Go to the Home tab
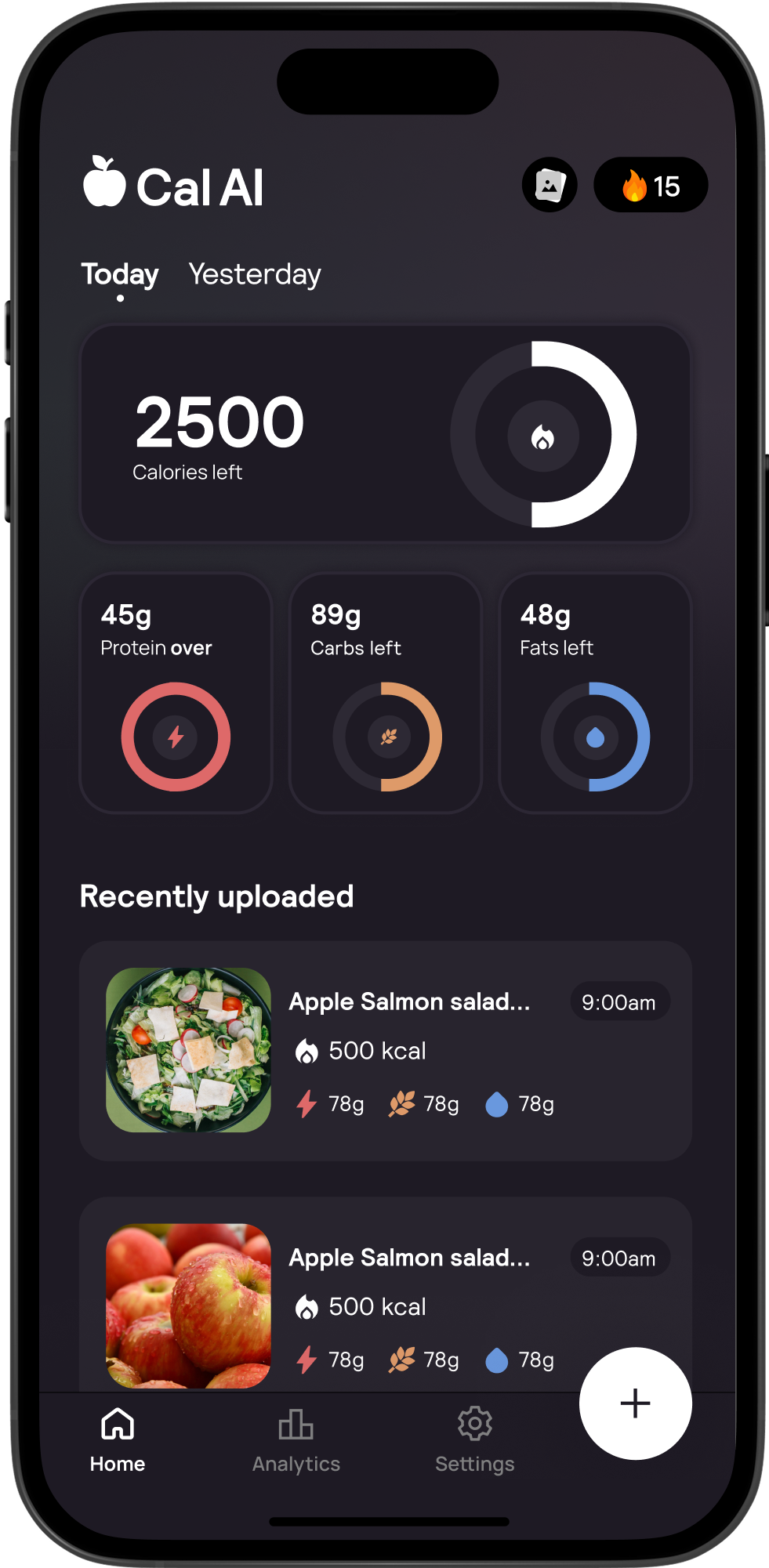The height and width of the screenshot is (1568, 769). point(118,1440)
